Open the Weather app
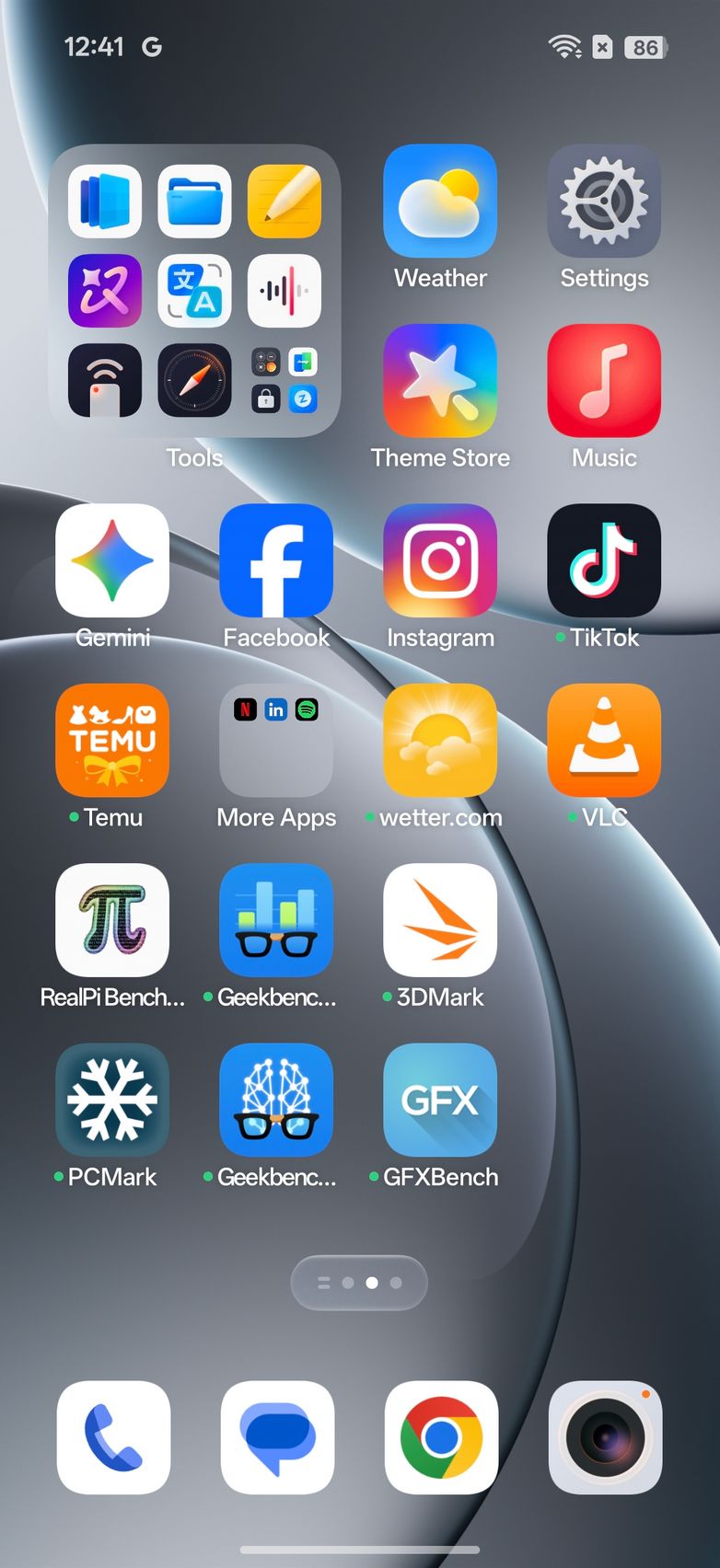Image resolution: width=720 pixels, height=1568 pixels. (x=440, y=202)
